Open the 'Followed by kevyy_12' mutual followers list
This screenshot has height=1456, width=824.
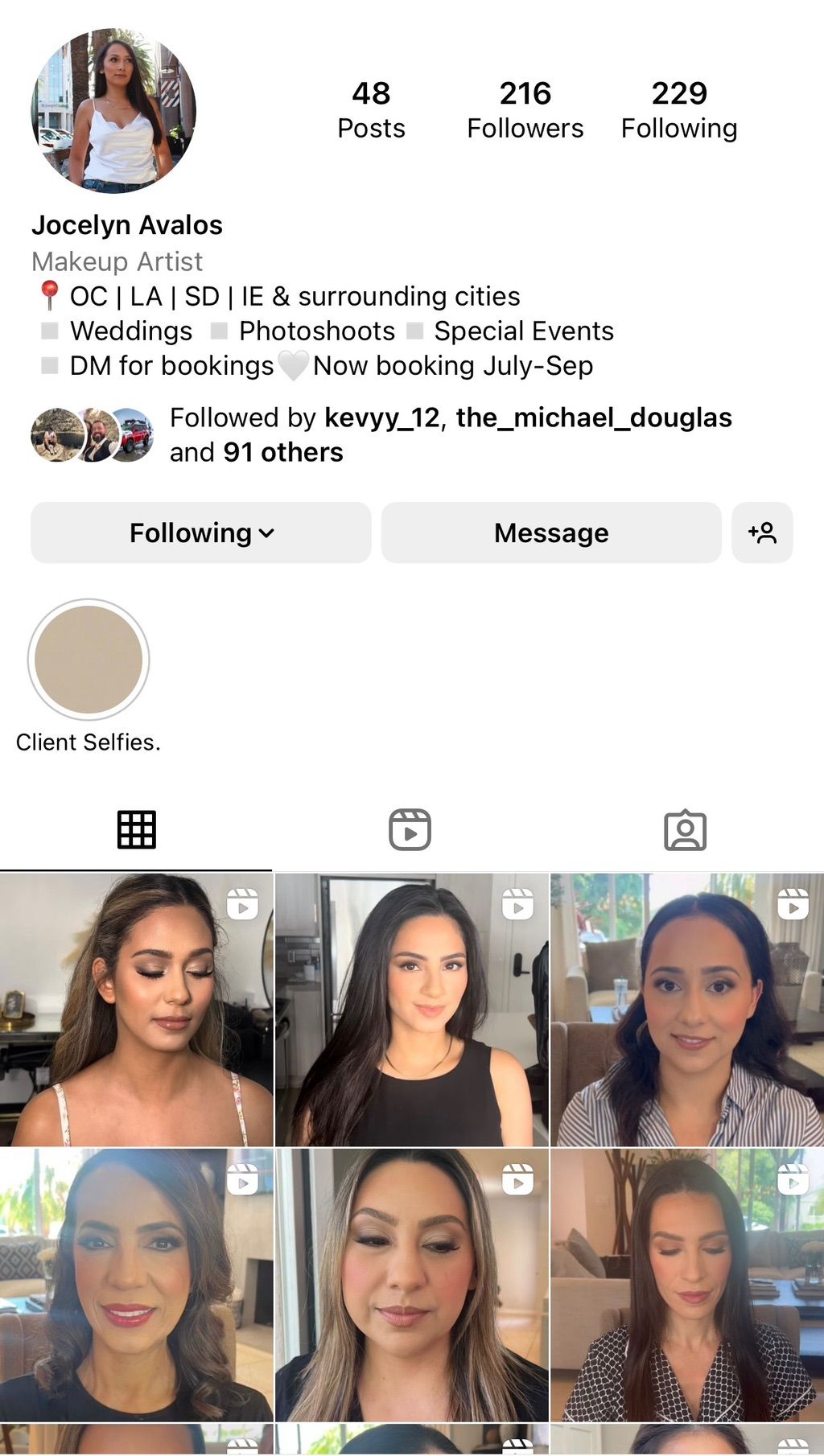(x=451, y=434)
